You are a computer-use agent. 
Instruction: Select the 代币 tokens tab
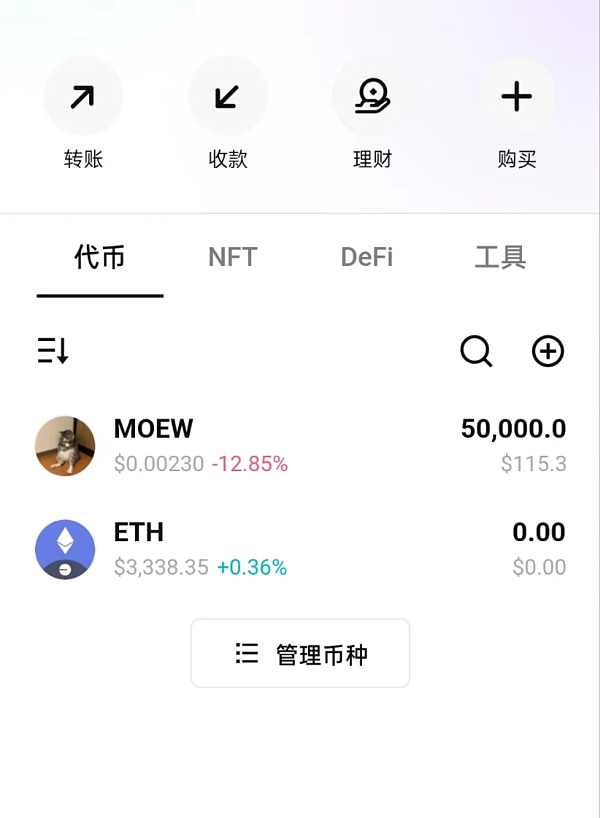click(x=100, y=257)
